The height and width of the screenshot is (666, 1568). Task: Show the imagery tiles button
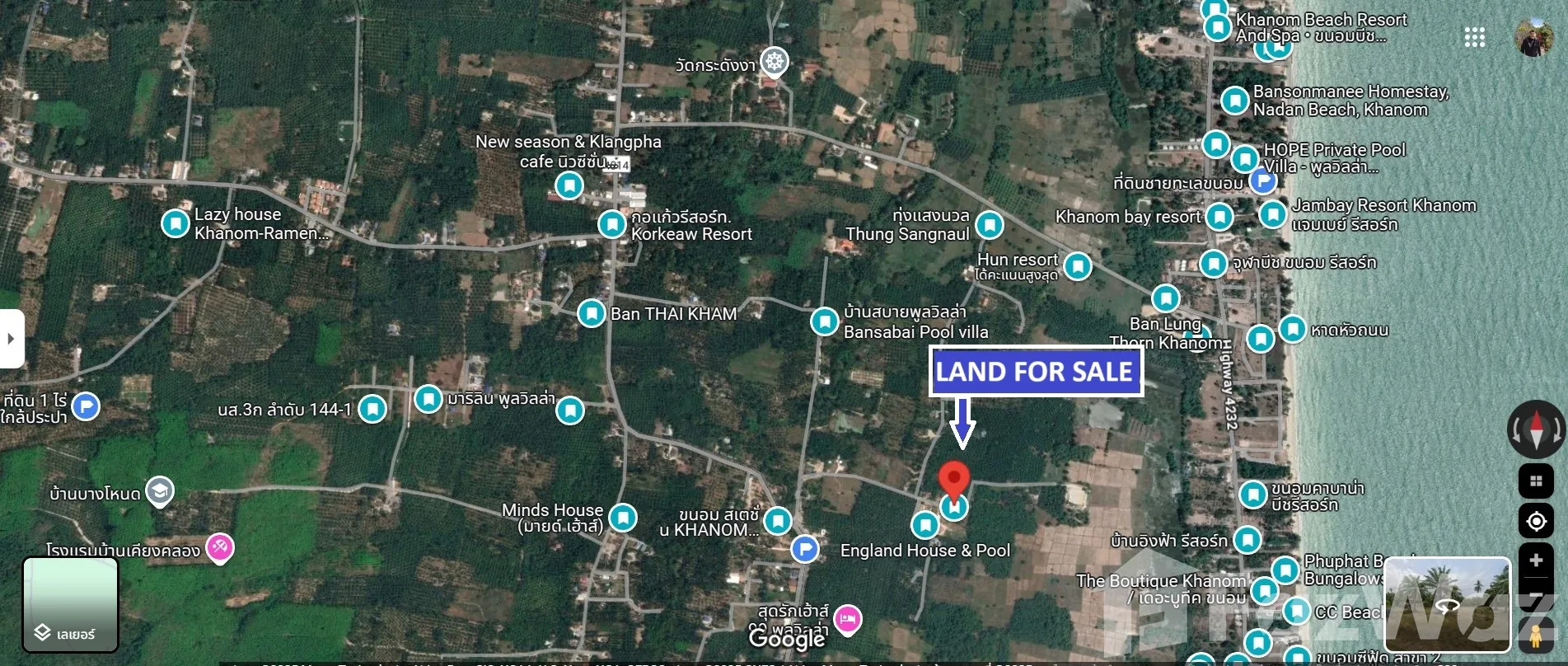[x=1536, y=481]
